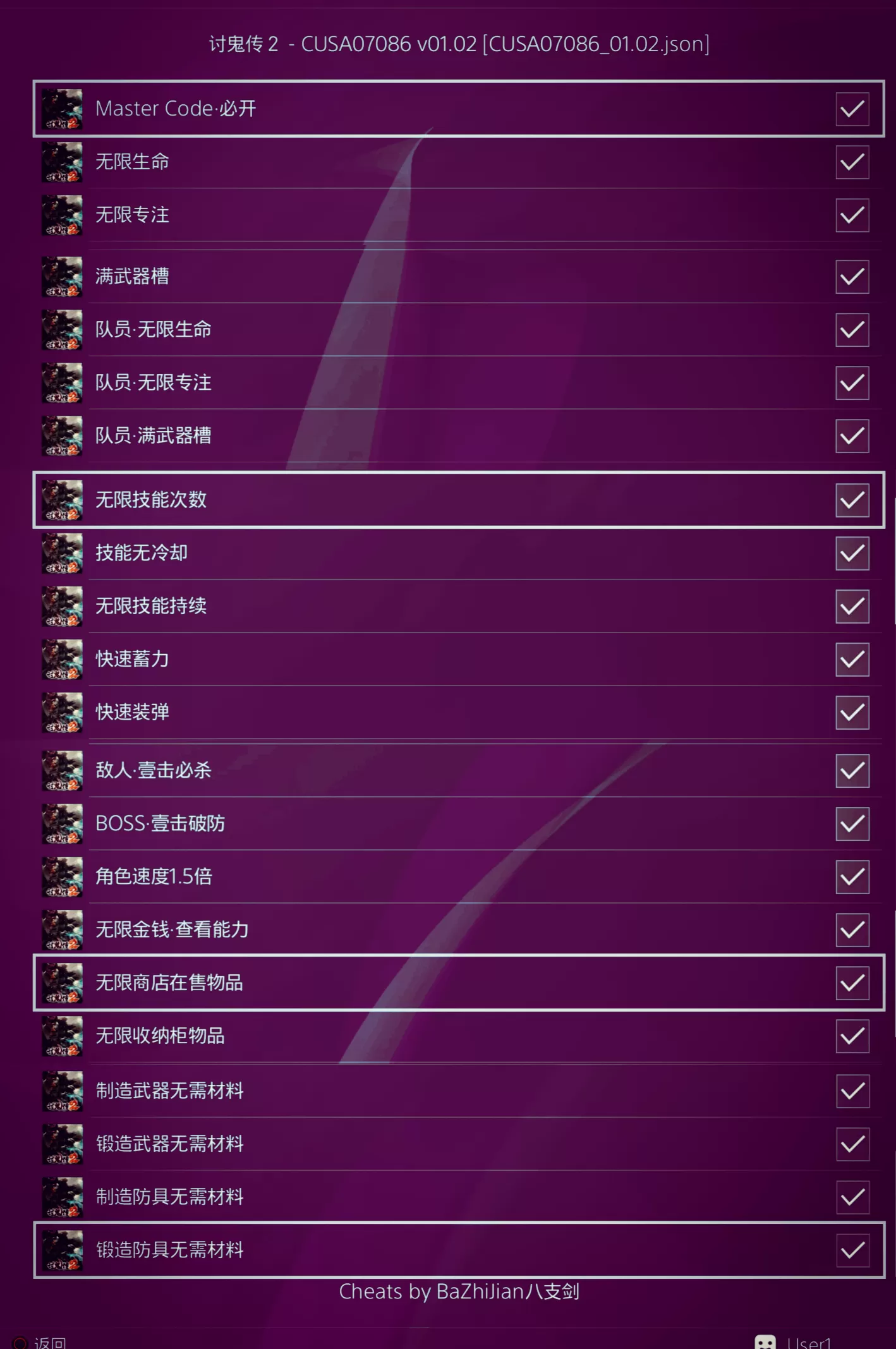The height and width of the screenshot is (1349, 896).
Task: Toggle 无限技能持续 checkbox
Action: 852,607
